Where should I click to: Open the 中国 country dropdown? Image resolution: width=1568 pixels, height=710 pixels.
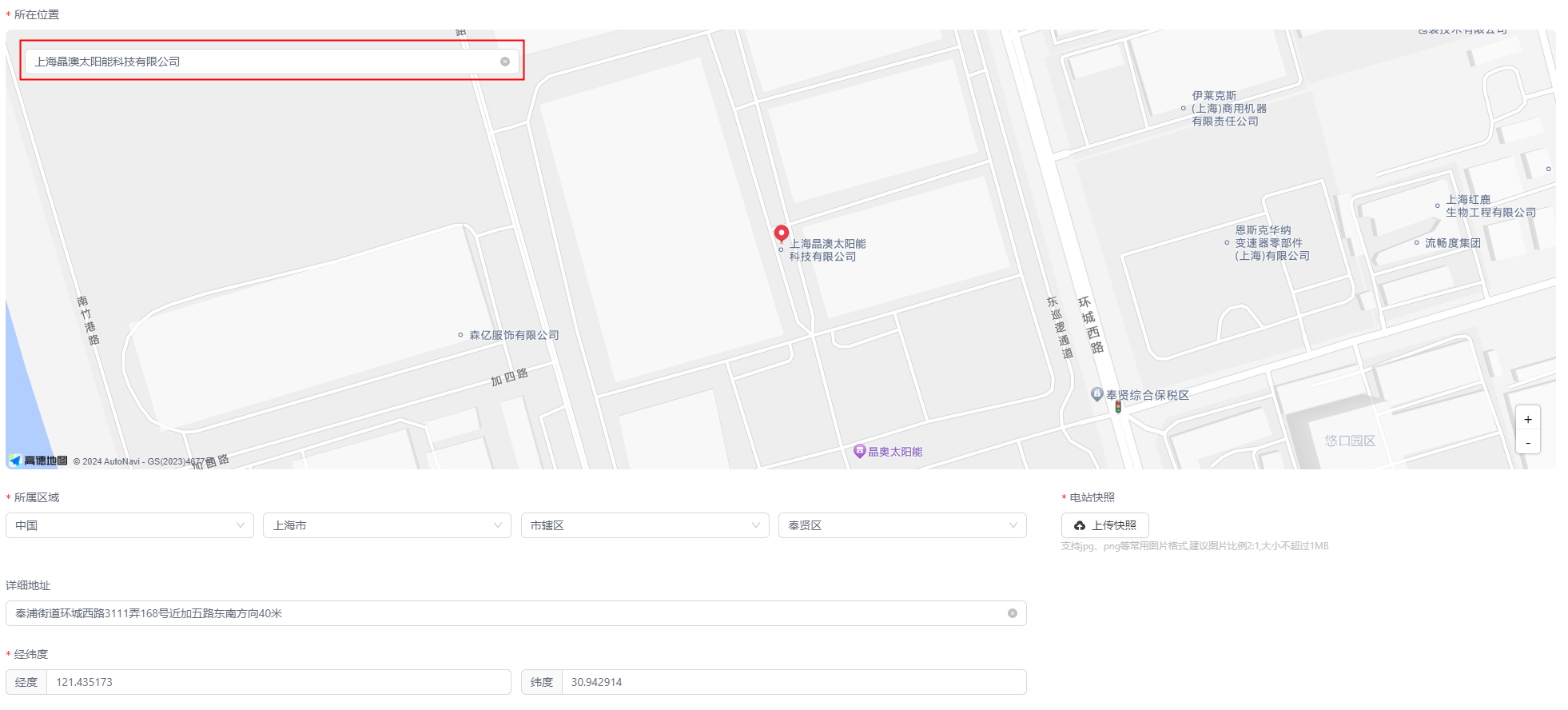[129, 525]
